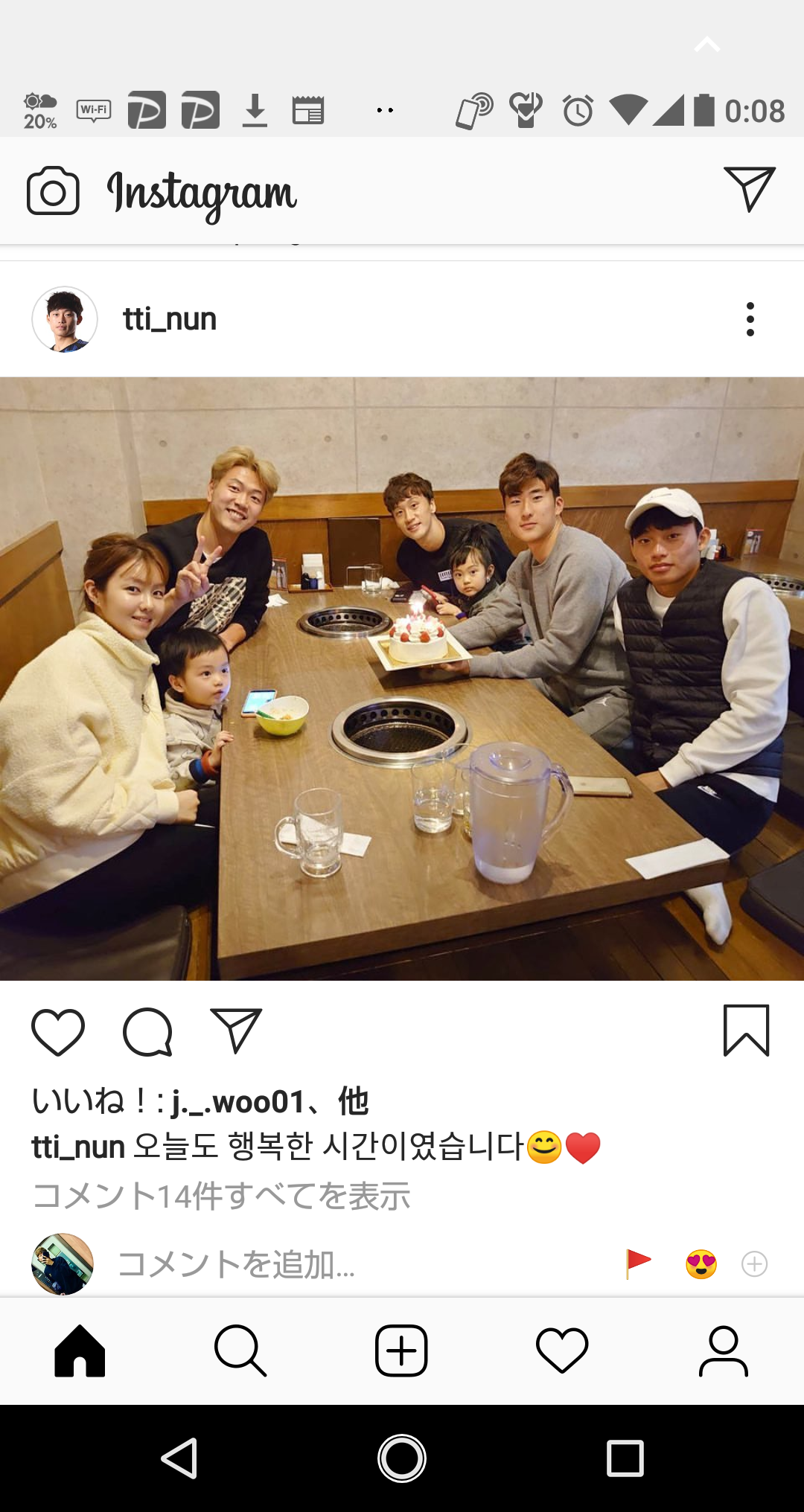Screen dimensions: 804x1512
Task: Open tti_nun's profile picture
Action: 65,319
